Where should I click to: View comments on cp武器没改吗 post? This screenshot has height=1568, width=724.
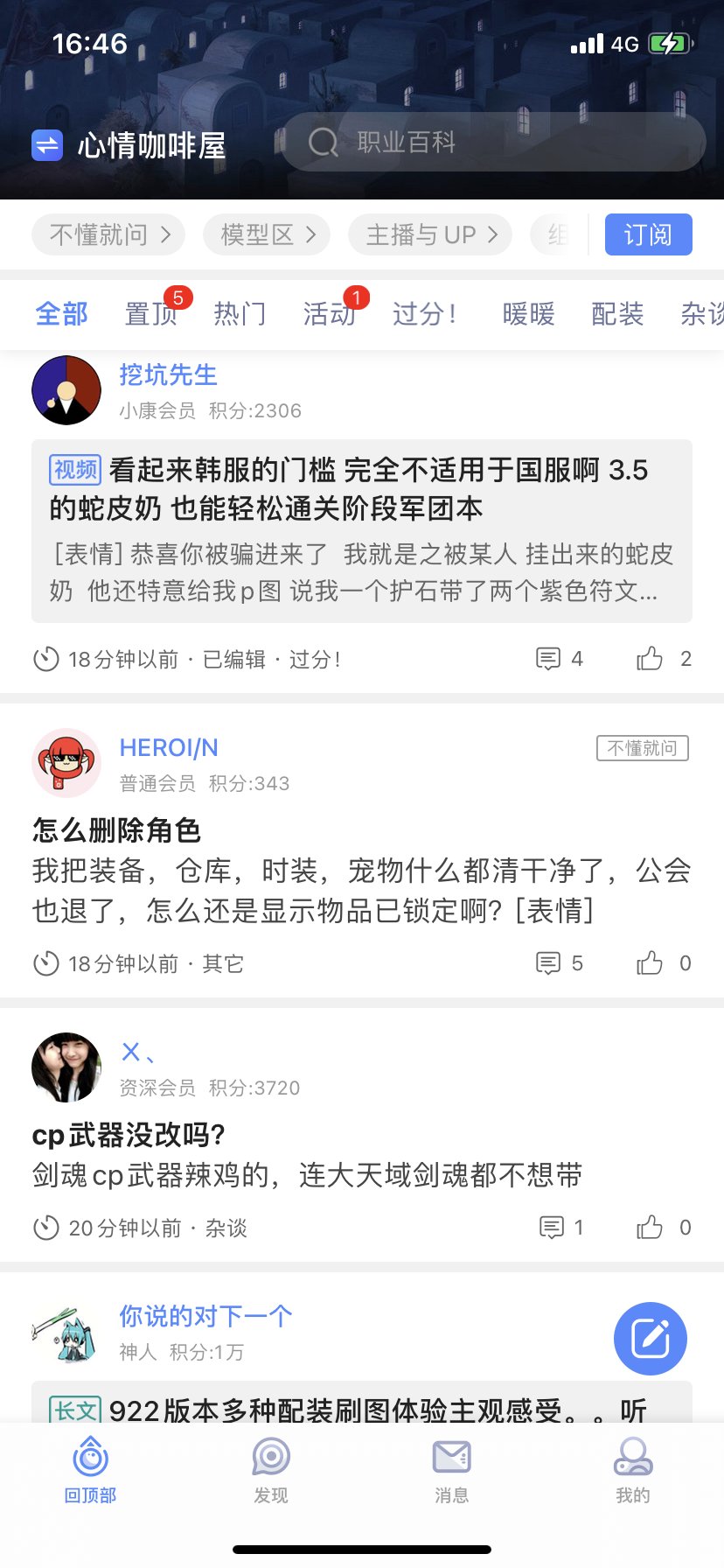tap(561, 1228)
